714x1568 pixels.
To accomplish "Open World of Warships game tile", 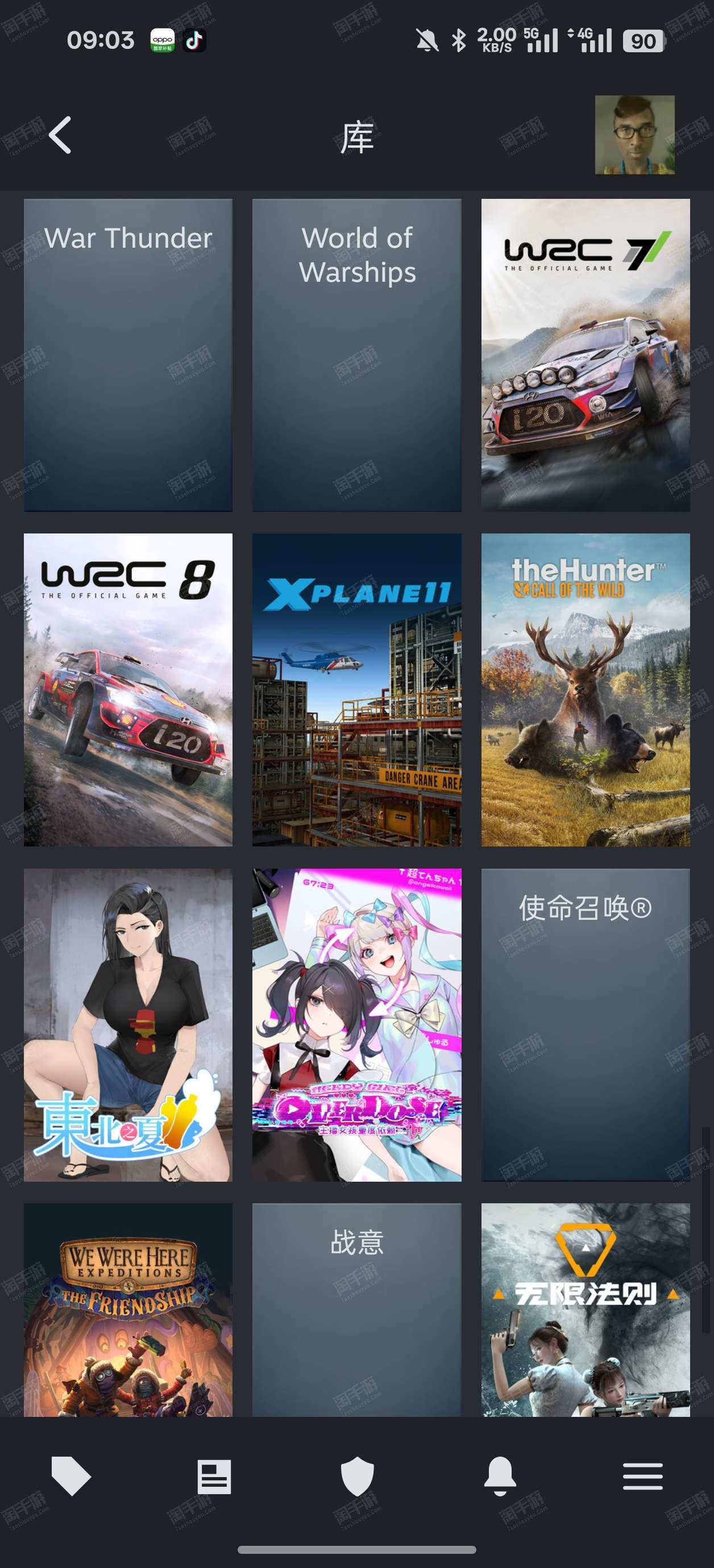I will [357, 355].
